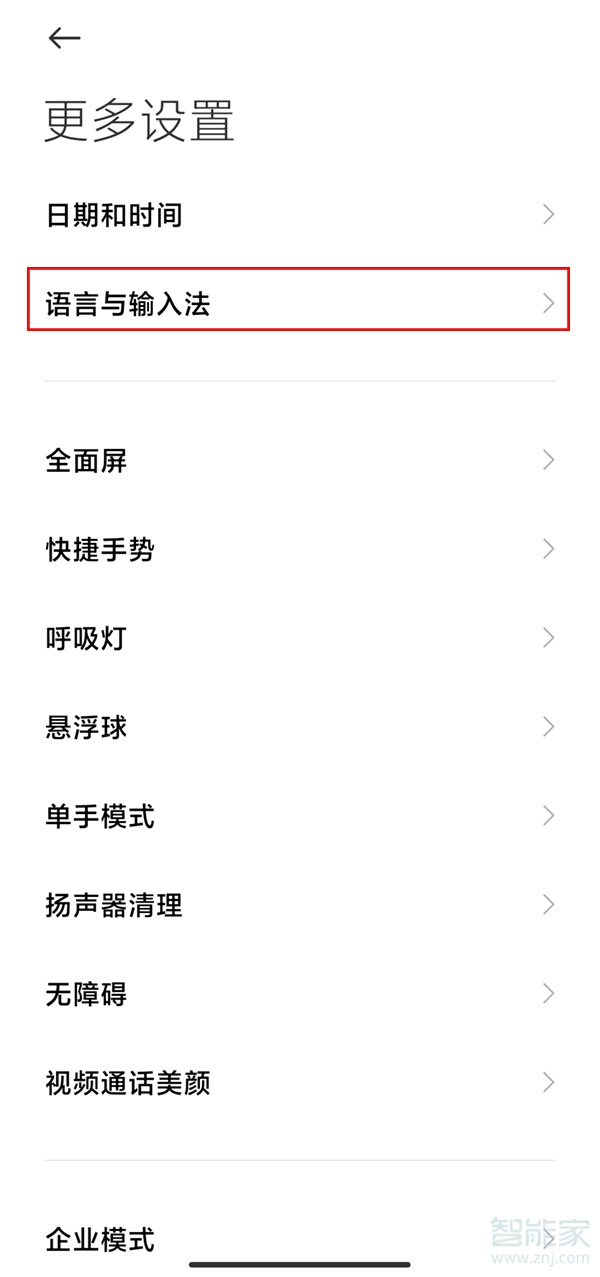Select 扬声器清理
Screen dimensions: 600x1277
(300, 905)
